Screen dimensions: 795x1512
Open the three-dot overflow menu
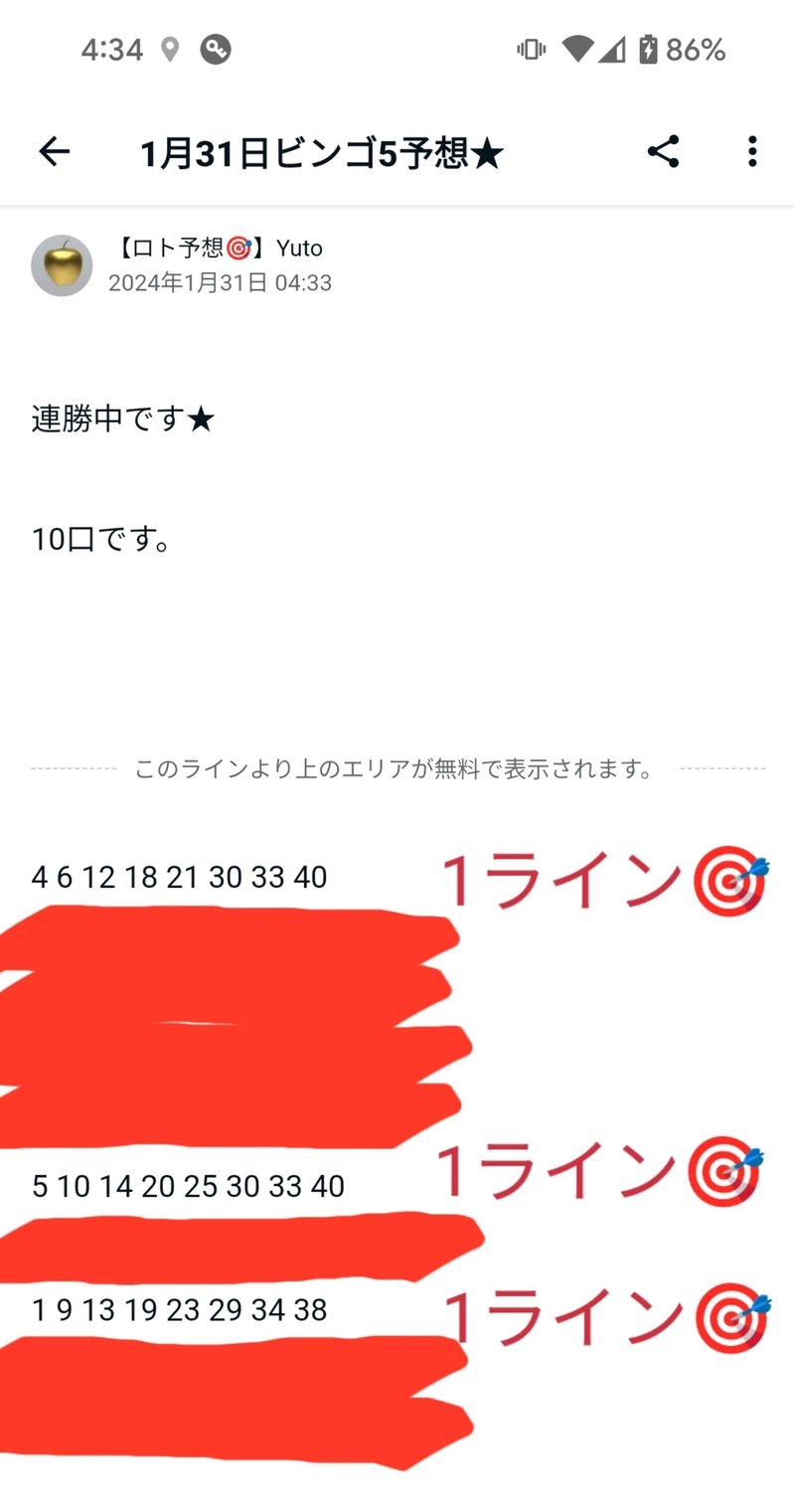751,151
